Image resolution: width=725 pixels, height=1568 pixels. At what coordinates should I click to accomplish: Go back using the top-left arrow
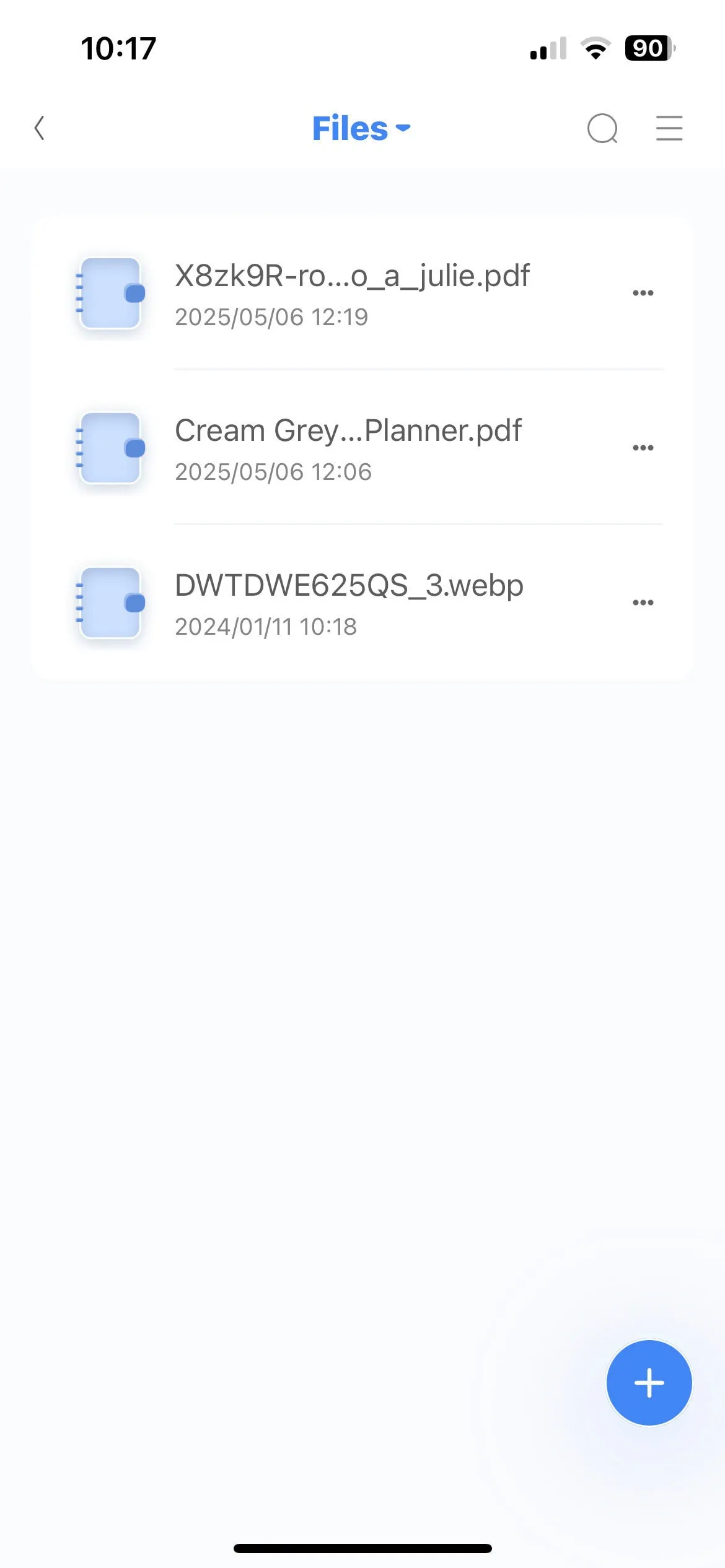coord(40,128)
